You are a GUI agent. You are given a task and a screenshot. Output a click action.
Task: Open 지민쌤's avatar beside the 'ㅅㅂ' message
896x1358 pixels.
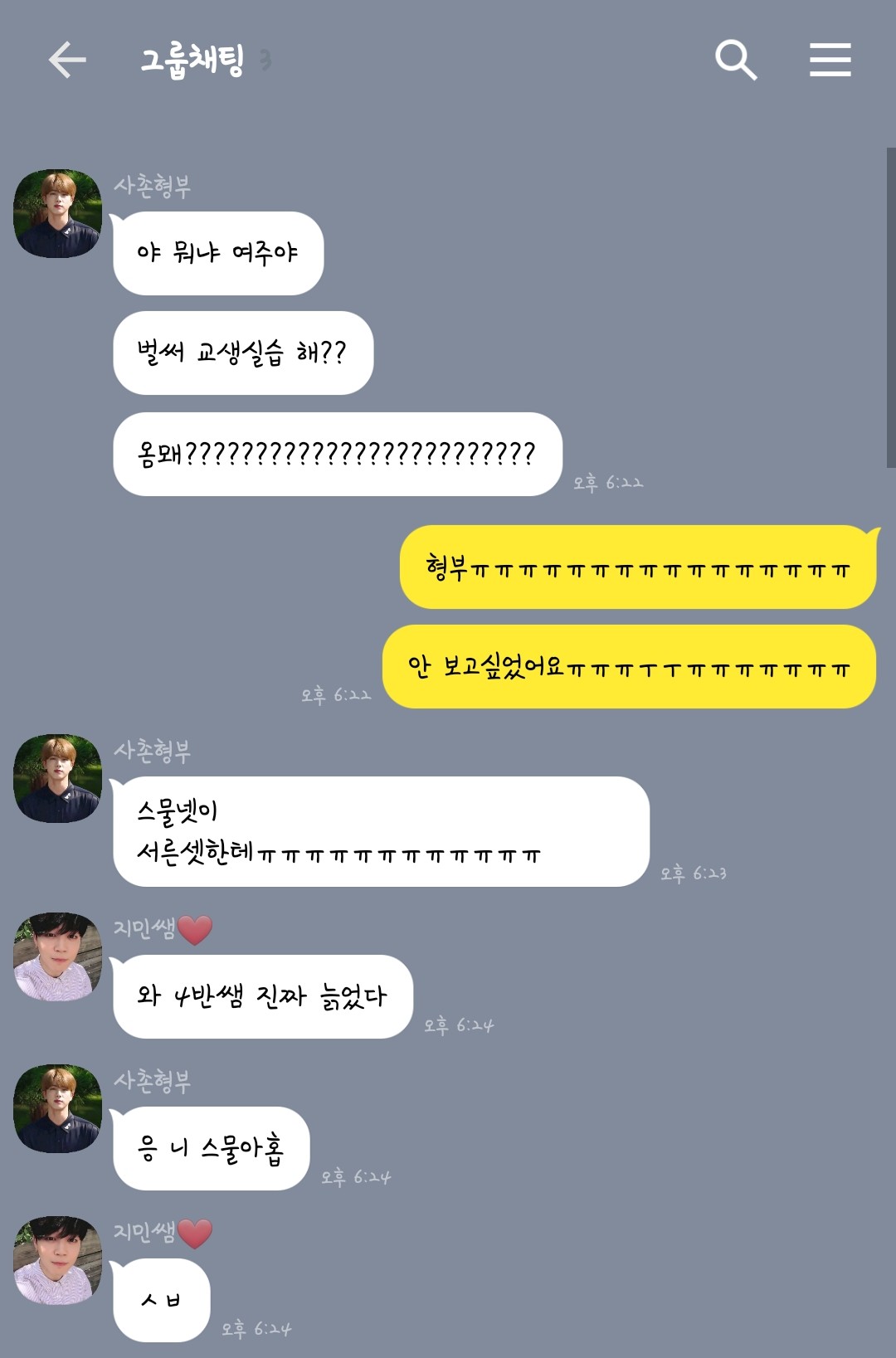tap(57, 1260)
